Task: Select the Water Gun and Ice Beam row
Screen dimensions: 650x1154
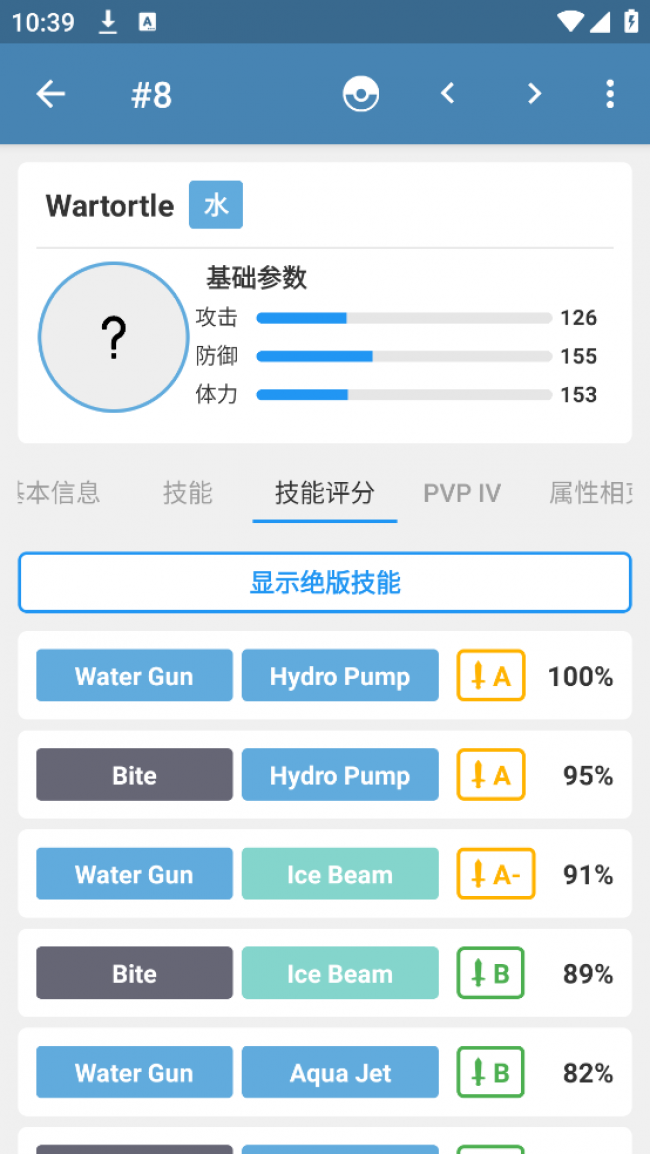Action: (324, 874)
